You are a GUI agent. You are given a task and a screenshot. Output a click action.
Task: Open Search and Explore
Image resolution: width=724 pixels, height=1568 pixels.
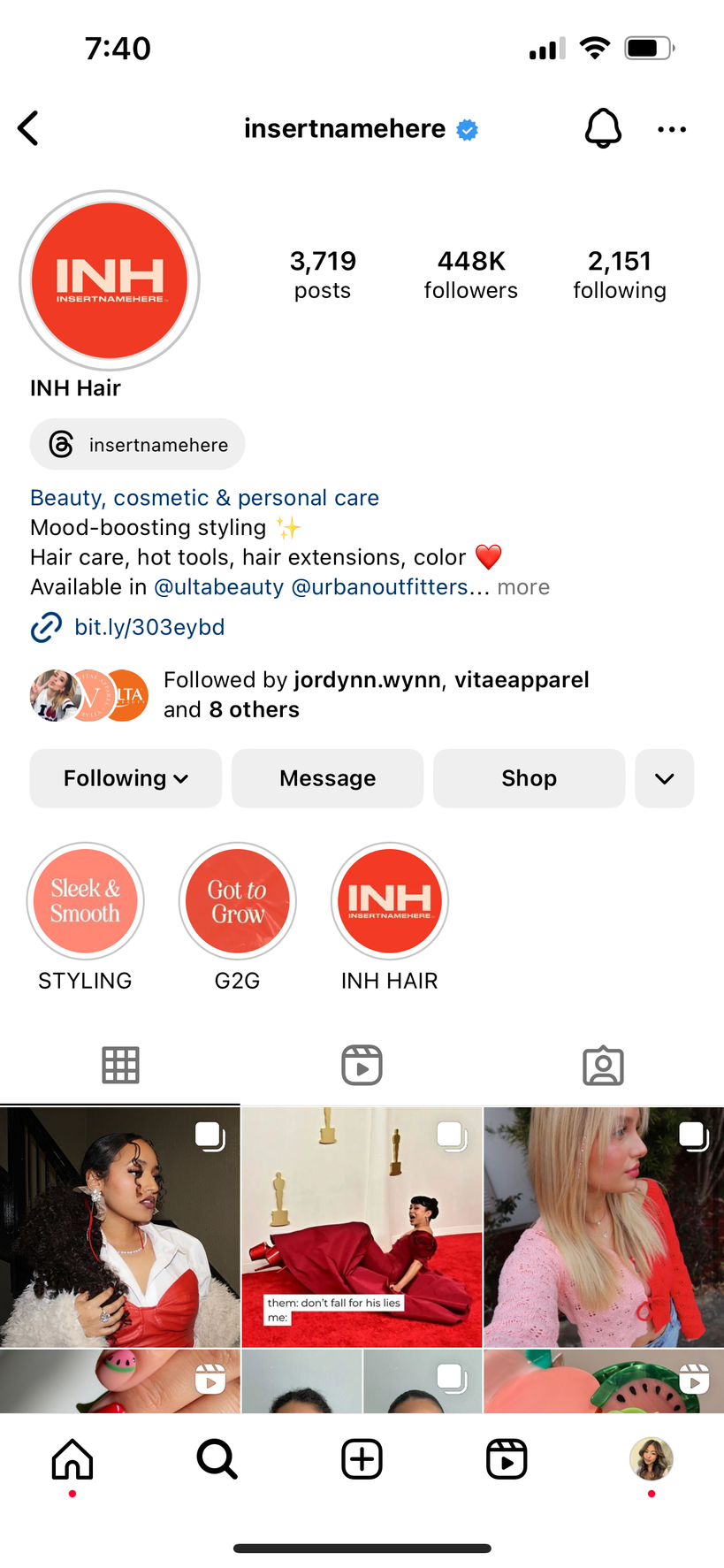pos(217,1459)
